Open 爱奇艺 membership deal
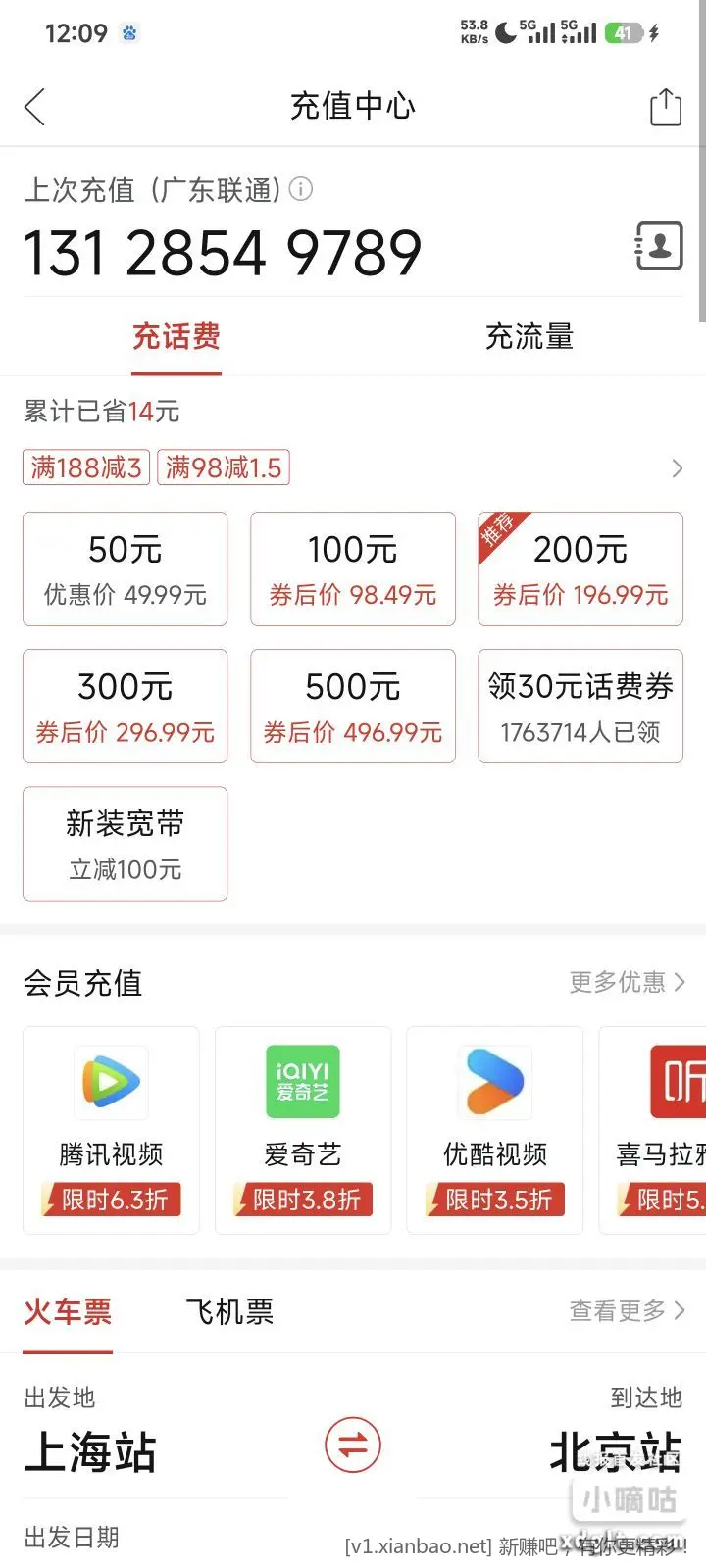This screenshot has height=1568, width=706. (x=303, y=1129)
